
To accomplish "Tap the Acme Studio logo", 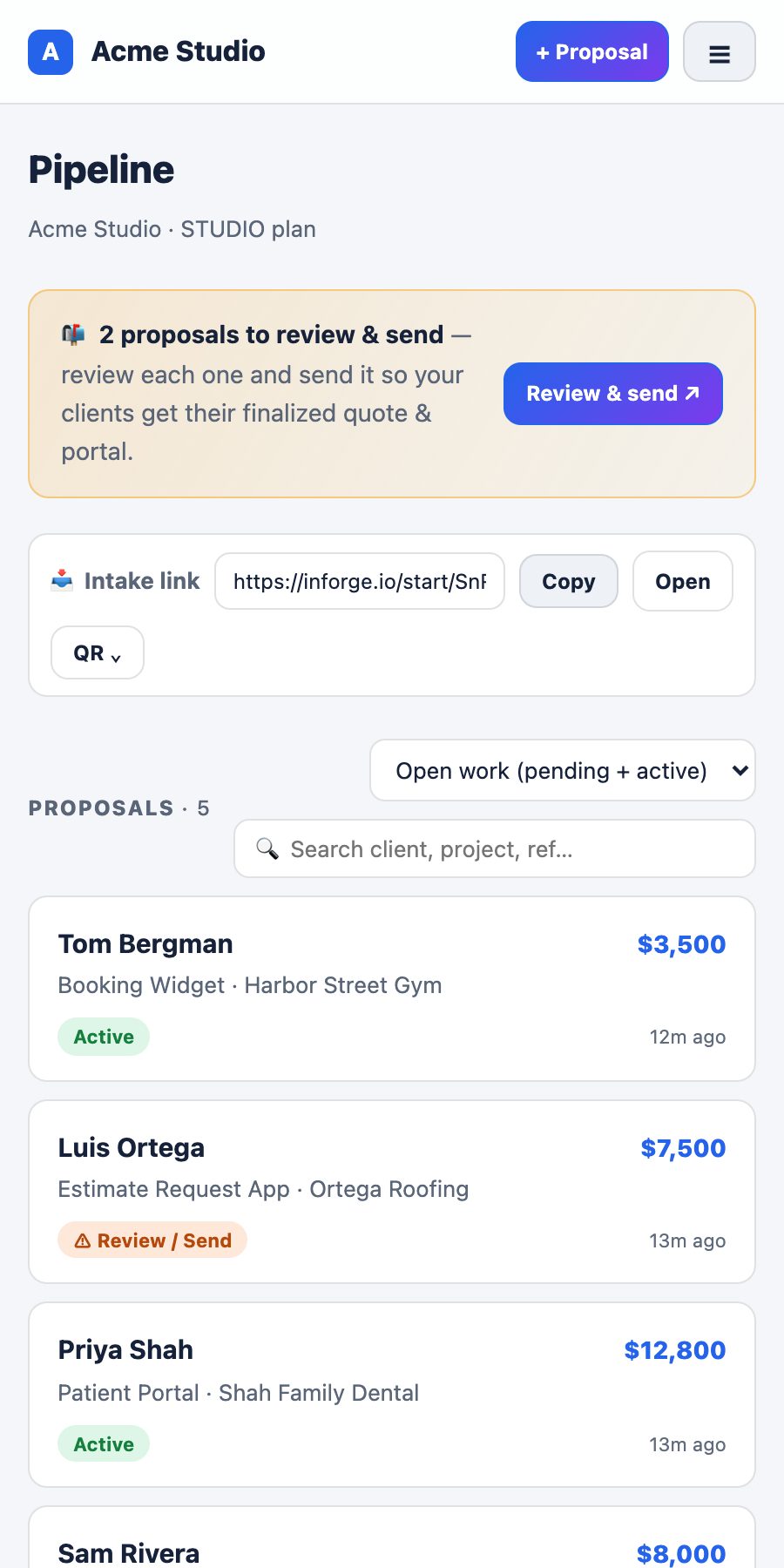I will coord(51,52).
